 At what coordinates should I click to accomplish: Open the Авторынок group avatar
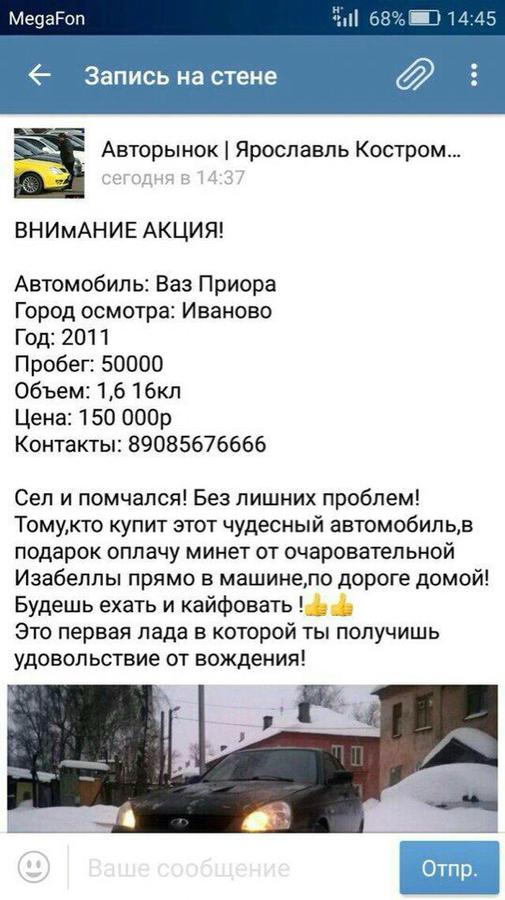click(x=49, y=163)
